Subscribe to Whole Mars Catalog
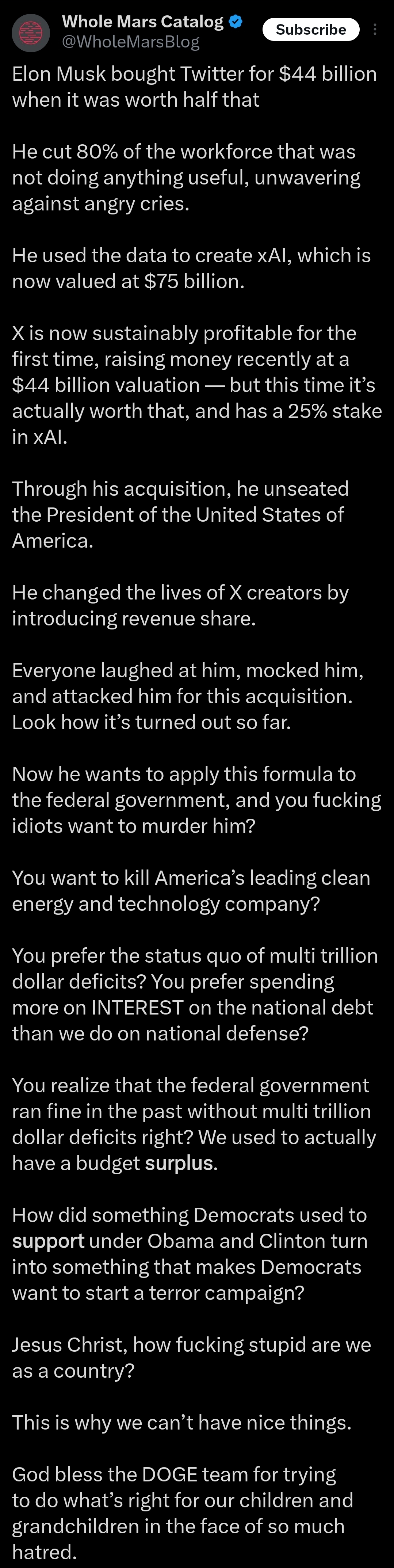The height and width of the screenshot is (1568, 394). tap(311, 30)
